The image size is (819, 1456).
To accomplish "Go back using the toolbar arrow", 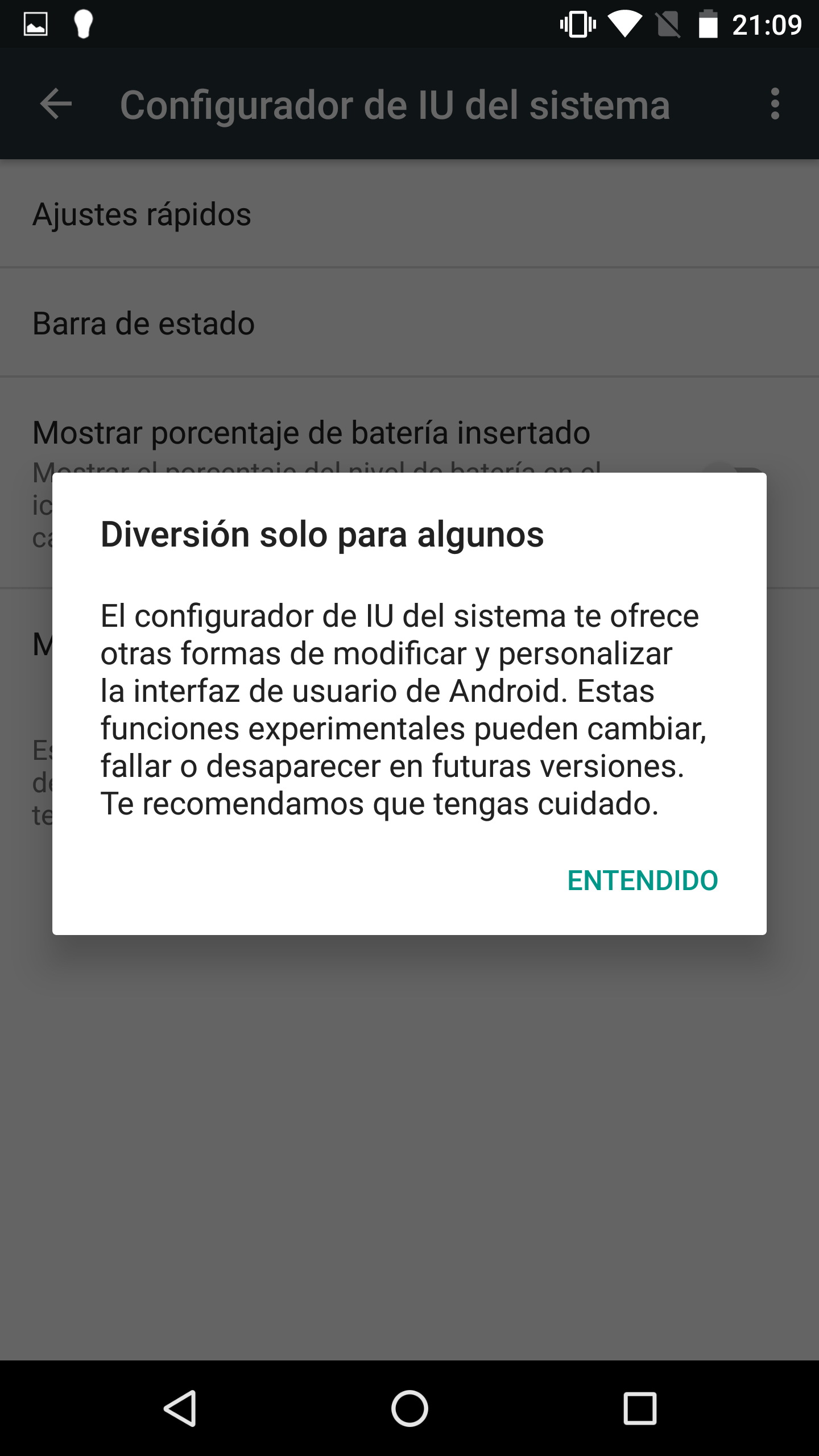I will coord(56,104).
